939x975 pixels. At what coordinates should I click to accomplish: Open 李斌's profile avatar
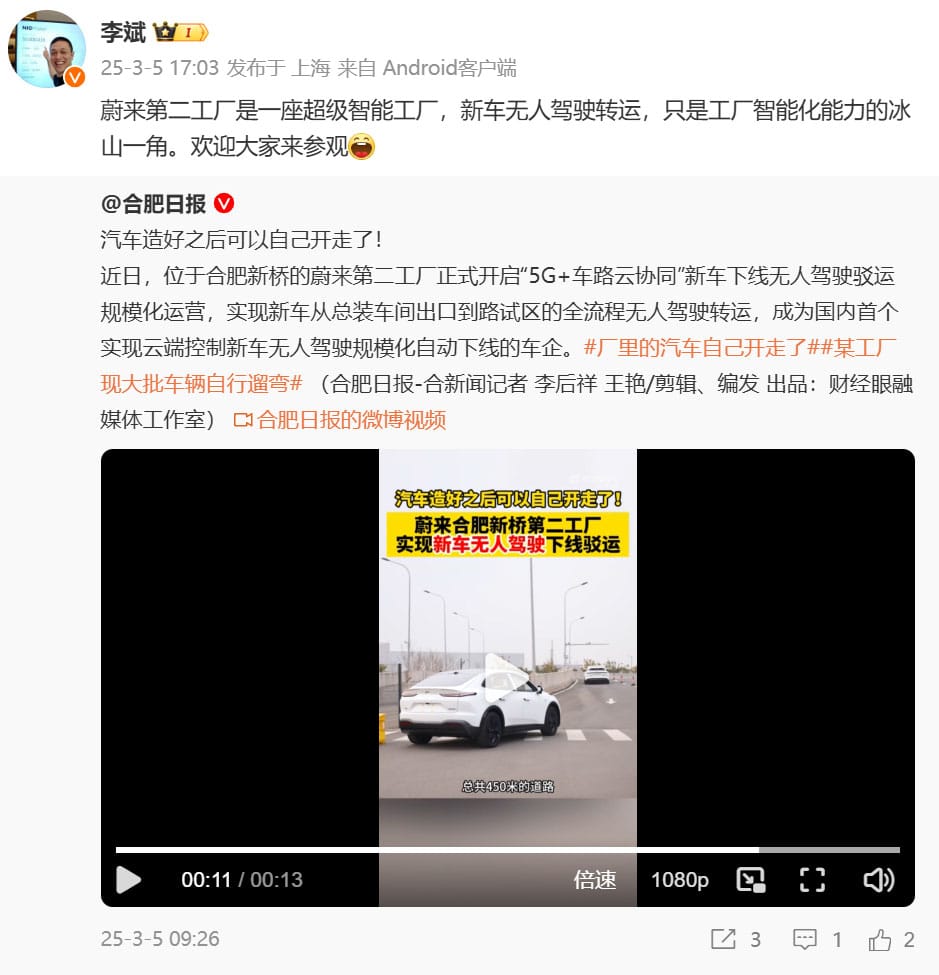47,49
